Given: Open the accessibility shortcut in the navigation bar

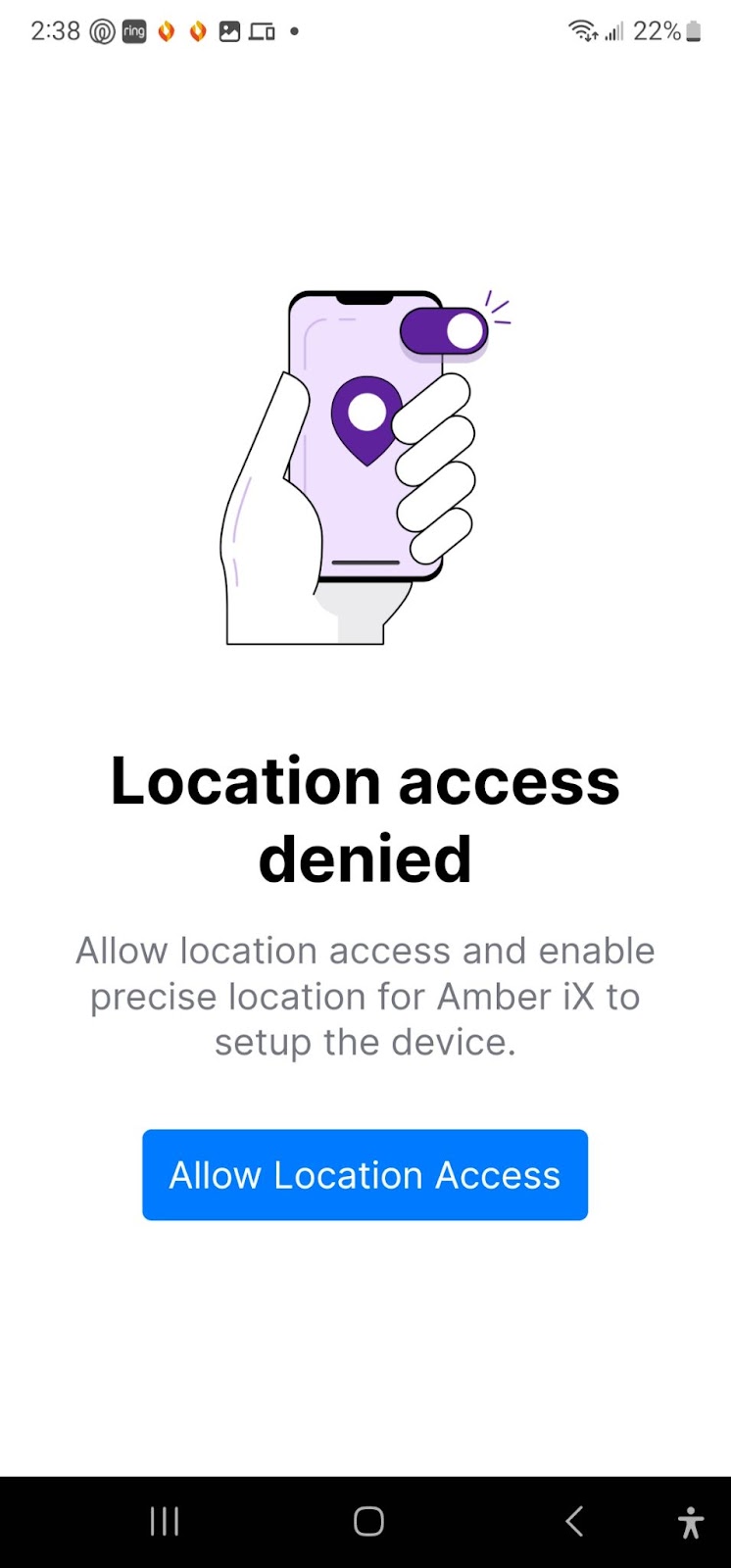Looking at the screenshot, I should pyautogui.click(x=691, y=1522).
